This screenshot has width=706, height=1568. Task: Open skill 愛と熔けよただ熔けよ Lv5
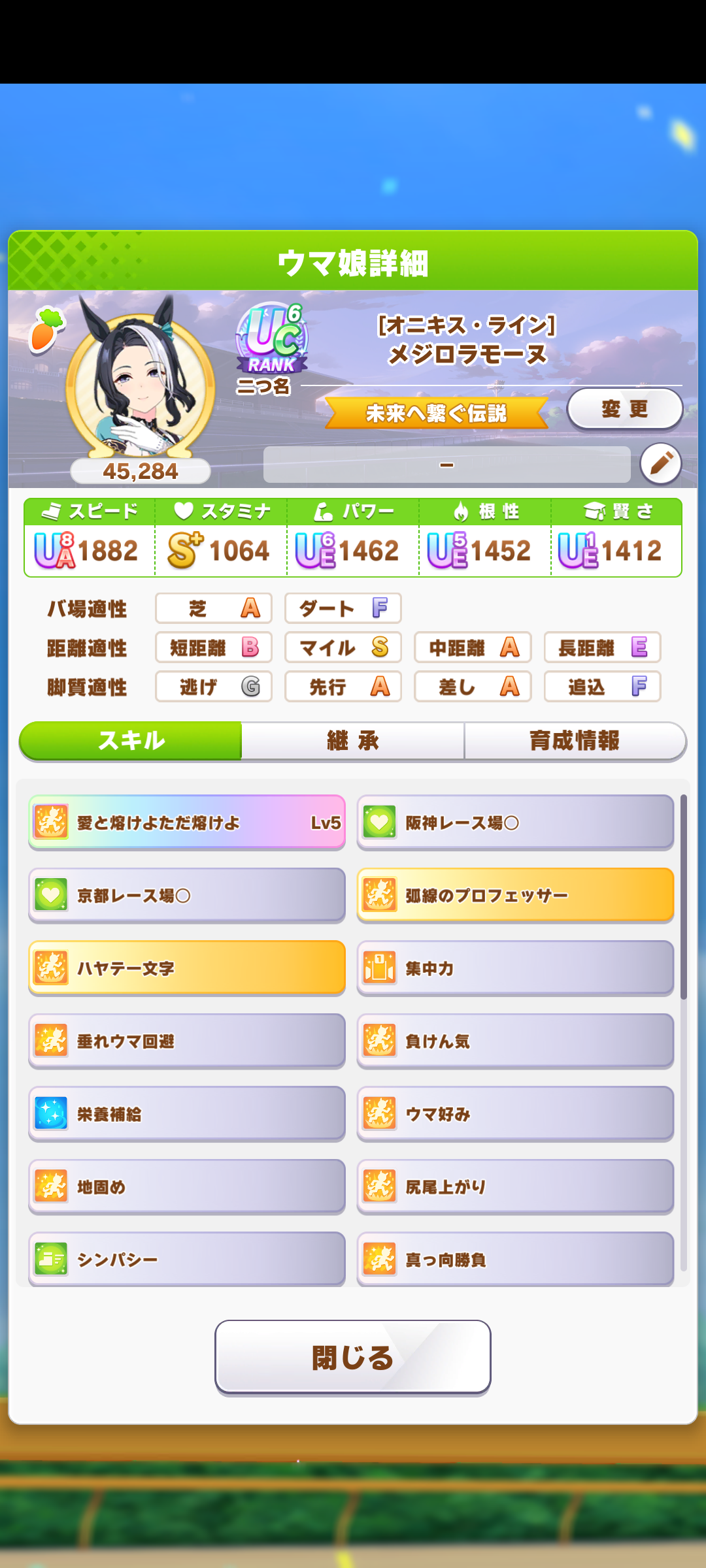tap(187, 823)
